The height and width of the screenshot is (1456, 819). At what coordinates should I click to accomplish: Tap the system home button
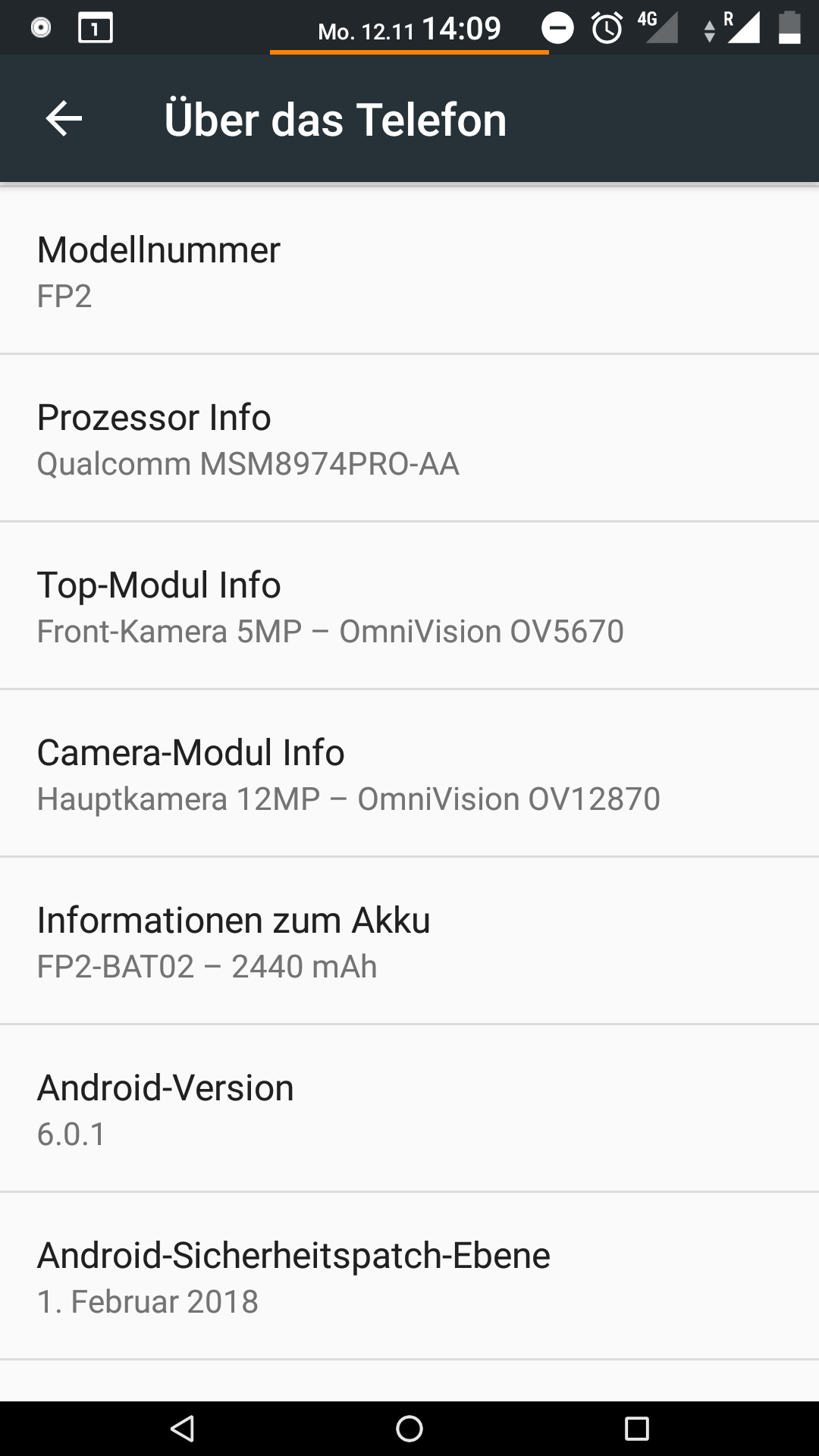pos(409,1429)
